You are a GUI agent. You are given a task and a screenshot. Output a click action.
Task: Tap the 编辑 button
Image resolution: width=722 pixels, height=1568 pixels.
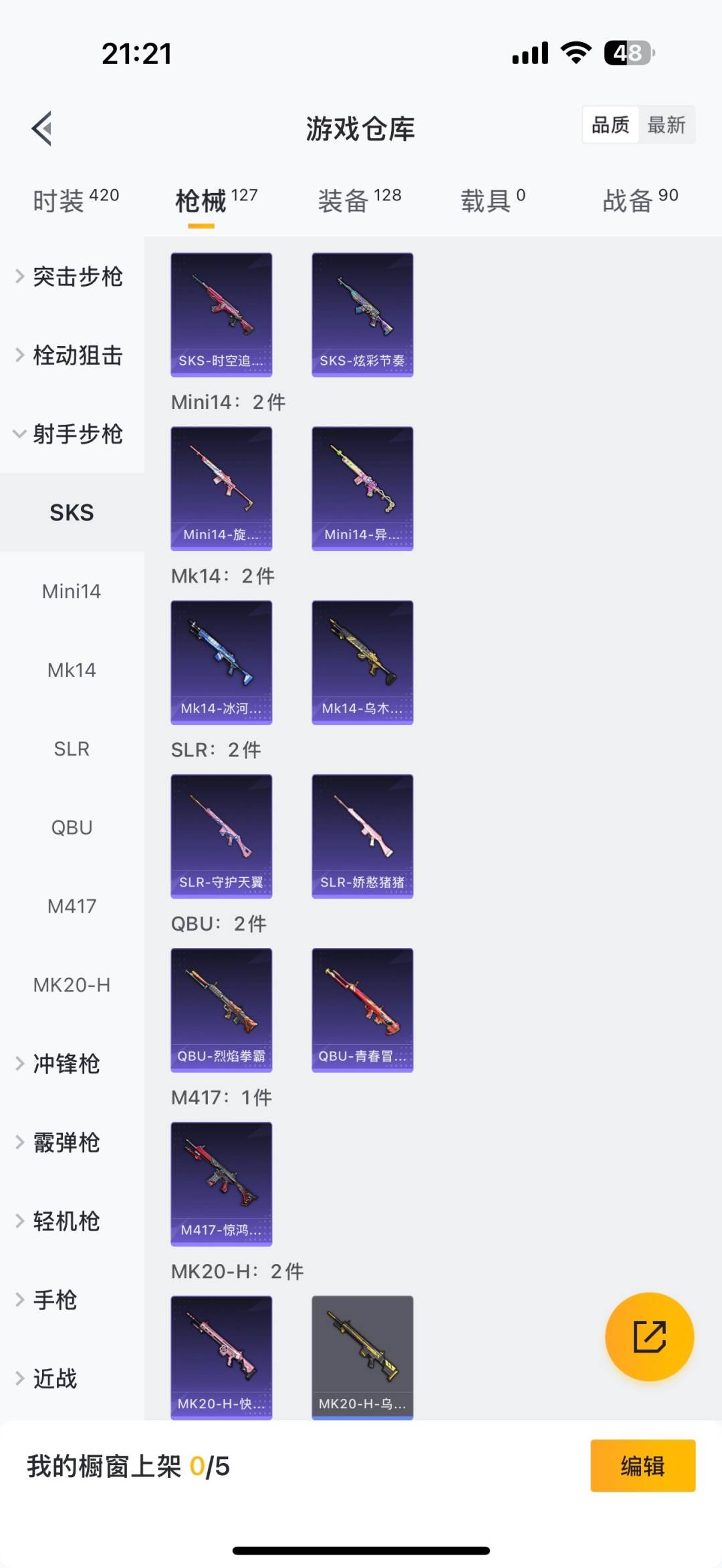click(642, 1466)
